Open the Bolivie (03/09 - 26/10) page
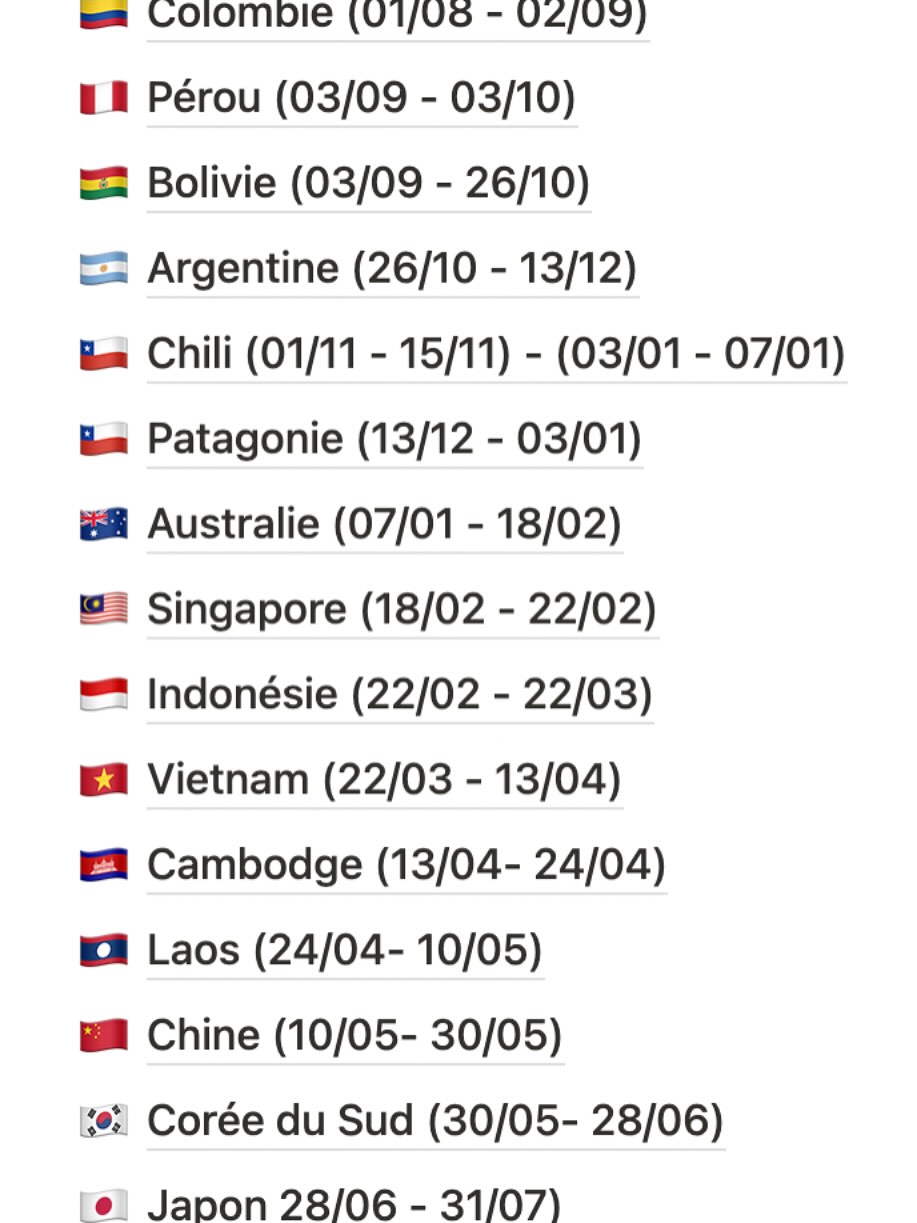 click(x=368, y=183)
